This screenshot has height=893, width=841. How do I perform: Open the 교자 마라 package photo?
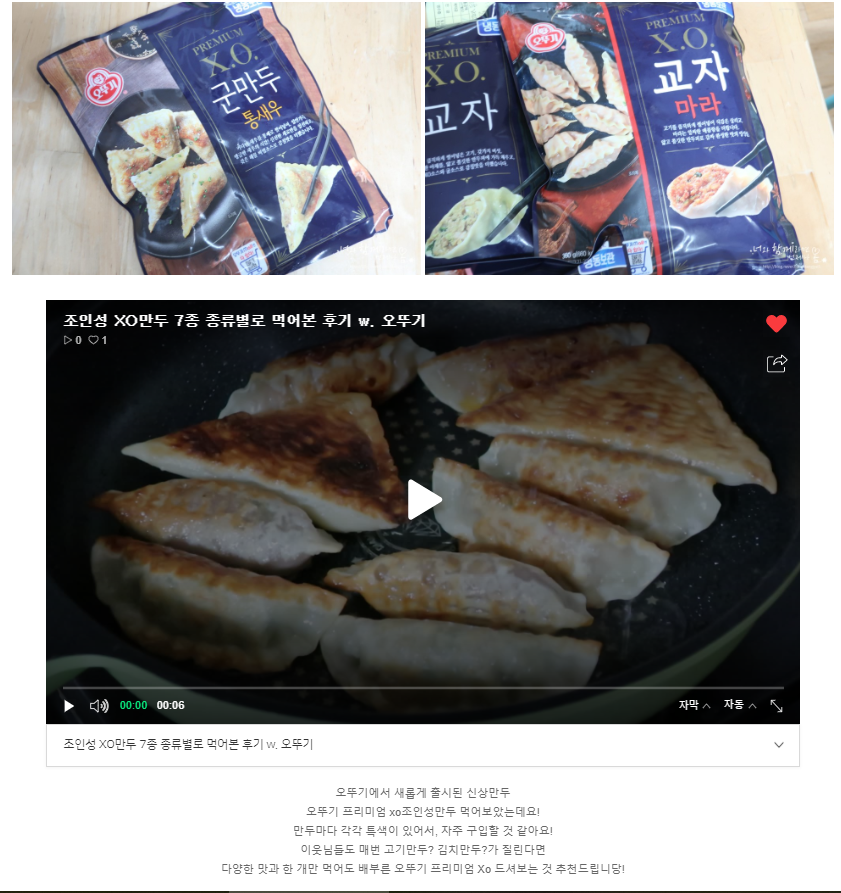point(628,138)
